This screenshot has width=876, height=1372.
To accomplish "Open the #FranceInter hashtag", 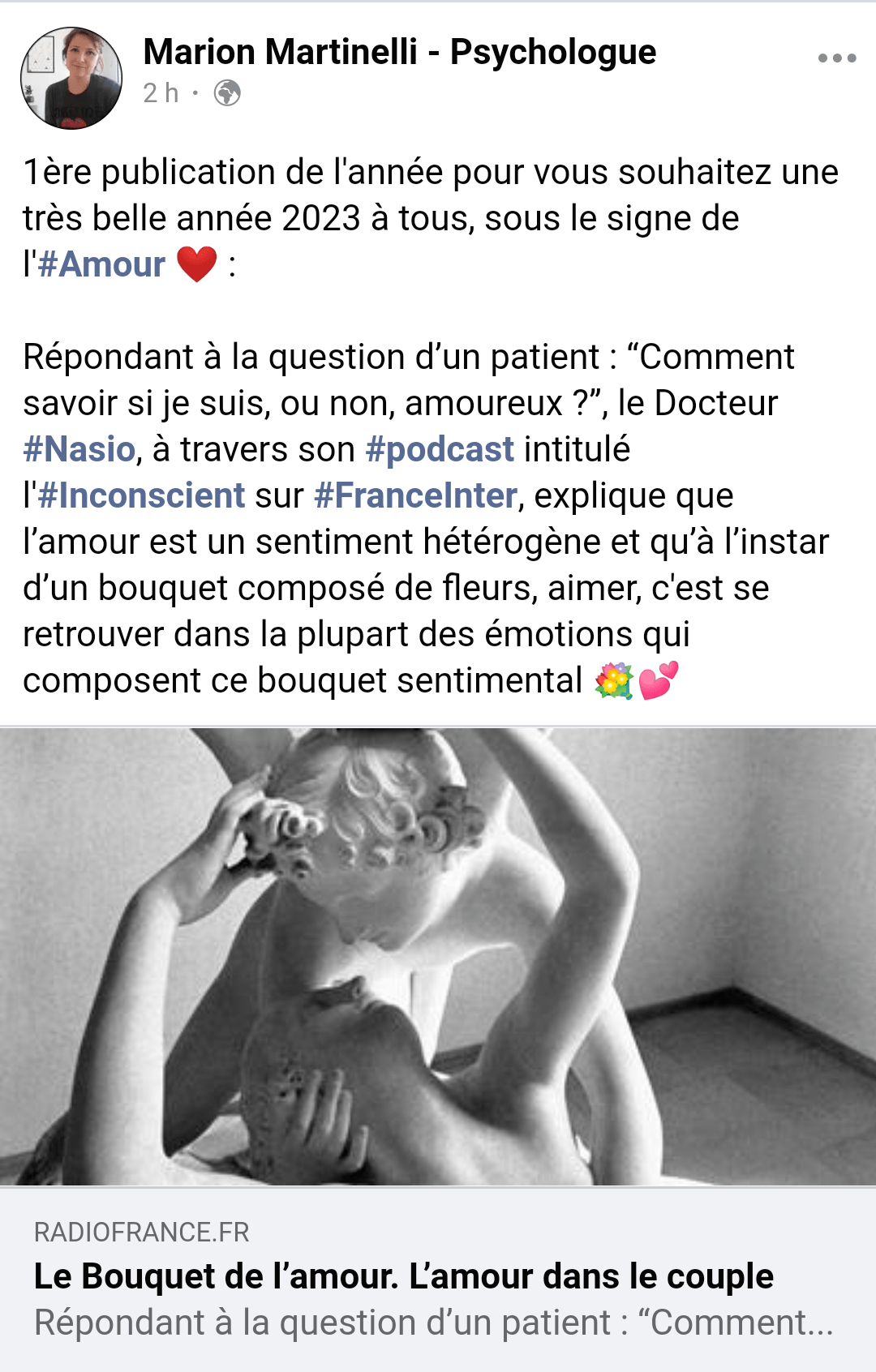I will click(415, 495).
